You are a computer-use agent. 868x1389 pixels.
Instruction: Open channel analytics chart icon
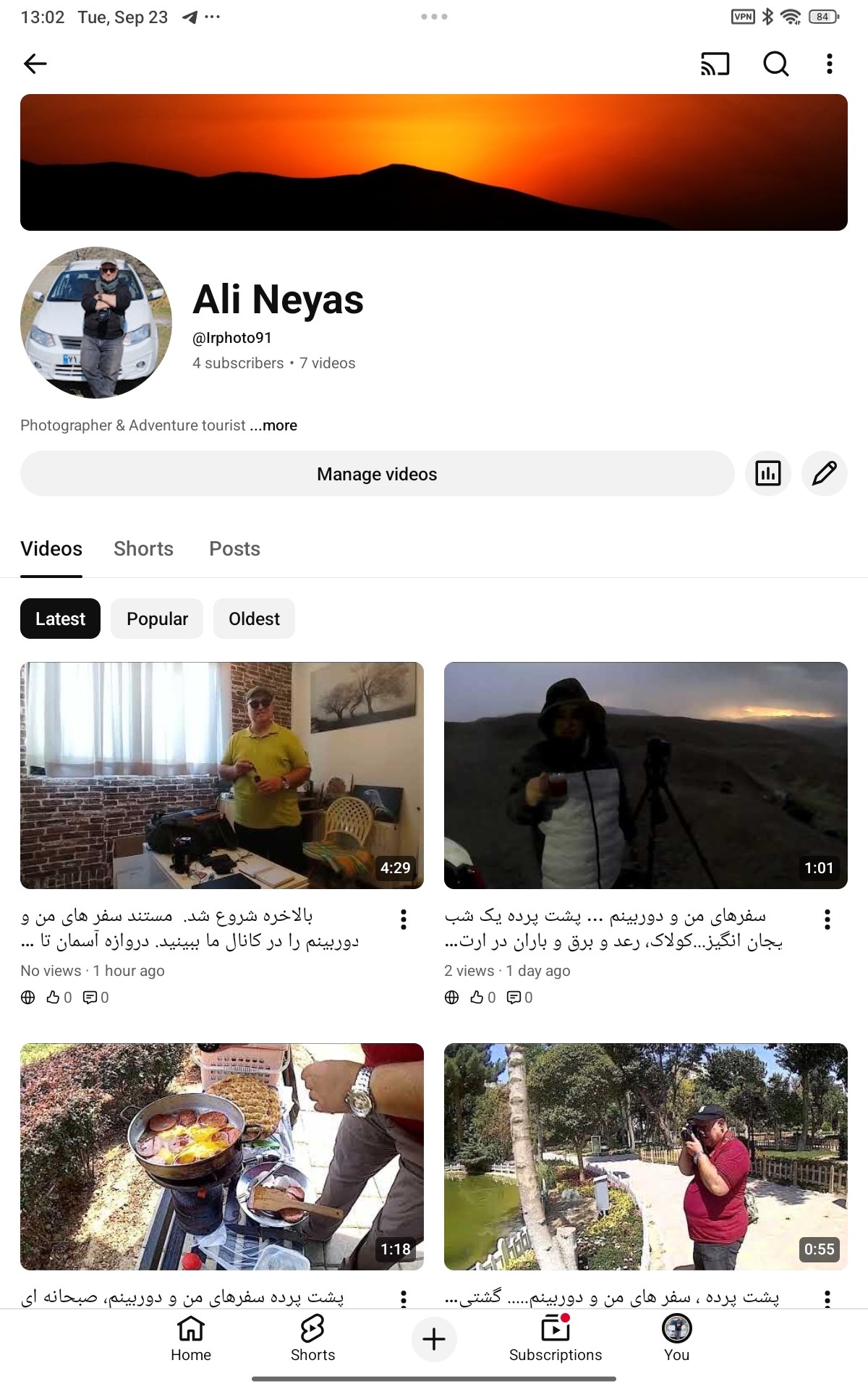(x=767, y=474)
